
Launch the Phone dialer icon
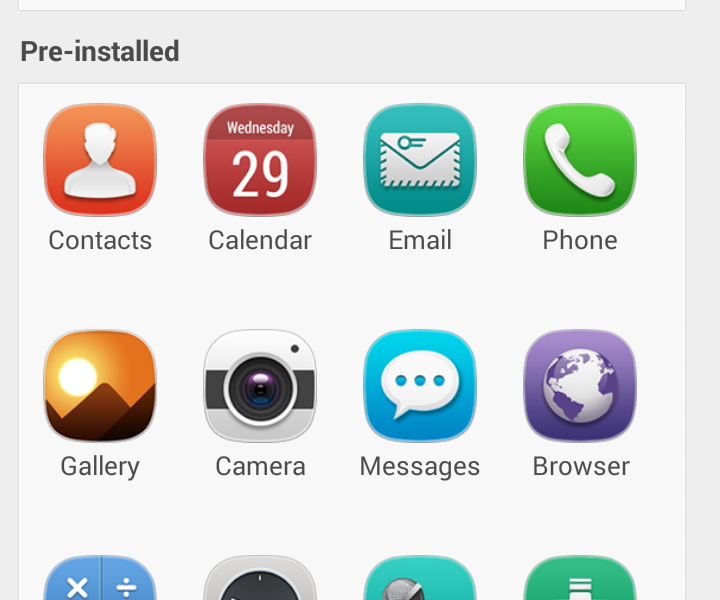[580, 160]
